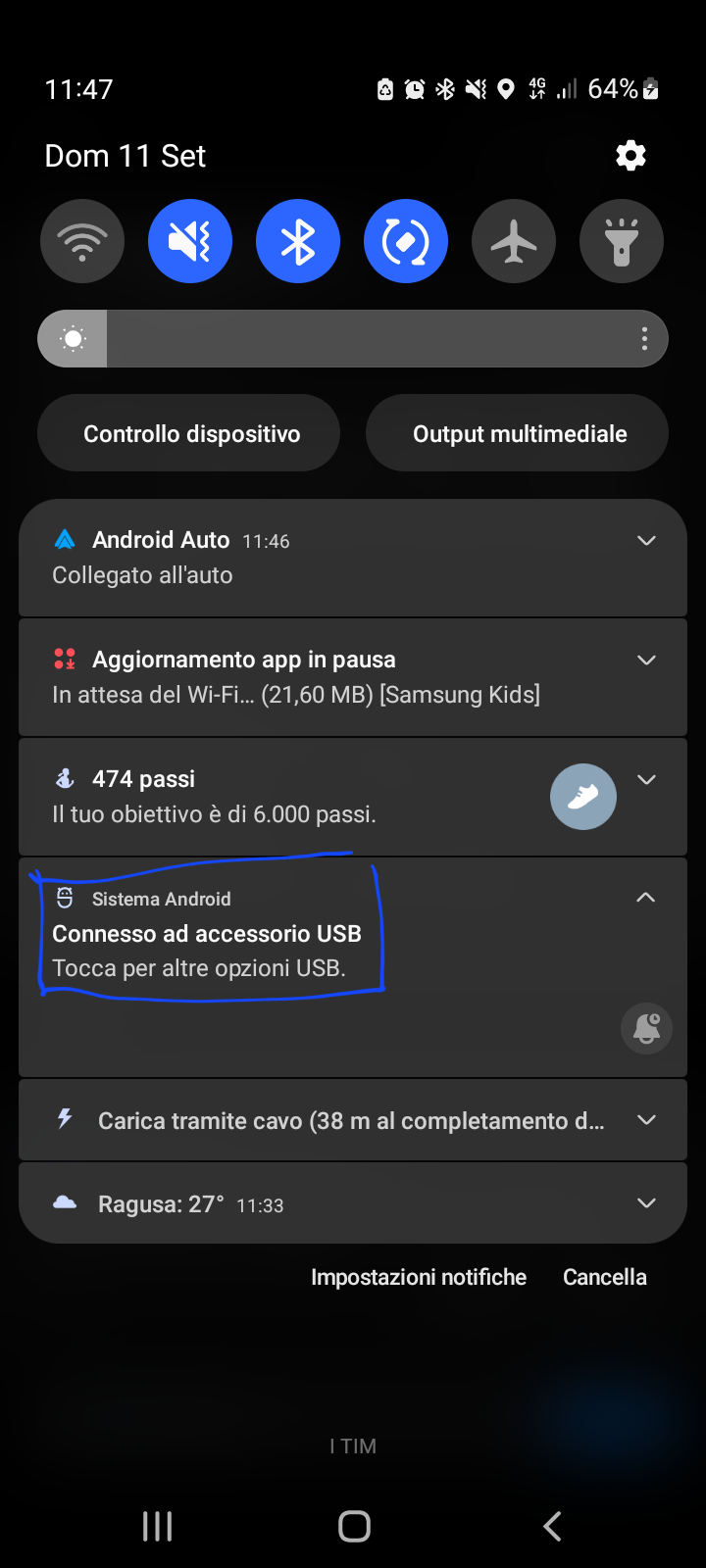706x1568 pixels.
Task: Open brightness slider options via three dots
Action: tap(644, 338)
